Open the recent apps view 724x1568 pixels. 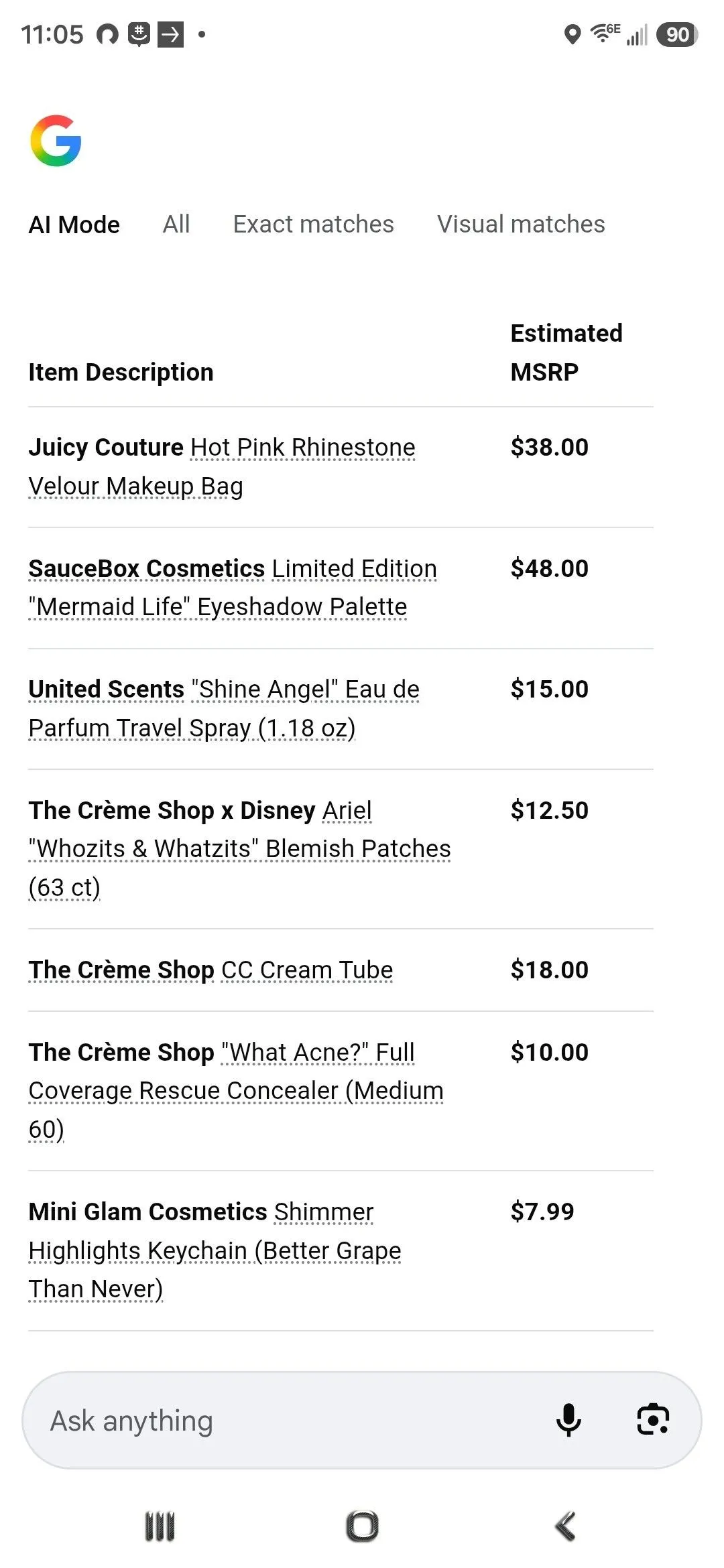point(160,1526)
